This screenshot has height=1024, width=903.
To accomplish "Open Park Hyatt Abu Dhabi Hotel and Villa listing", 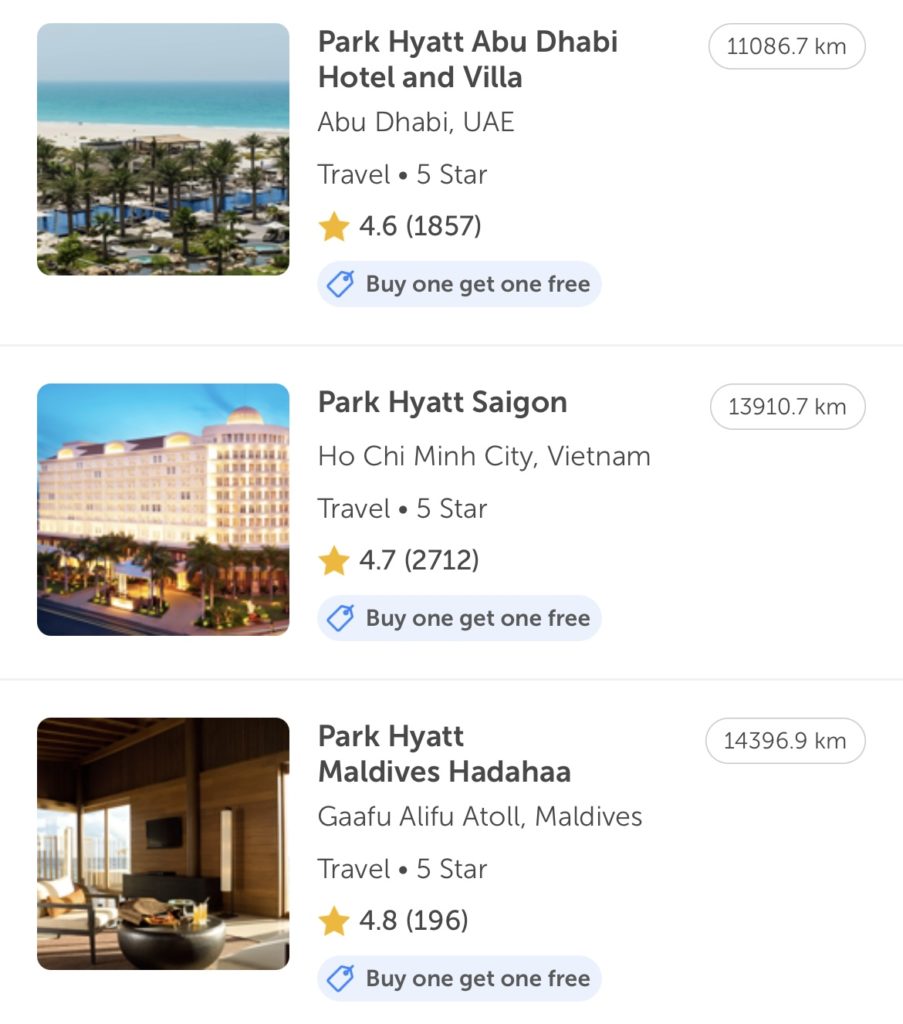I will [467, 60].
